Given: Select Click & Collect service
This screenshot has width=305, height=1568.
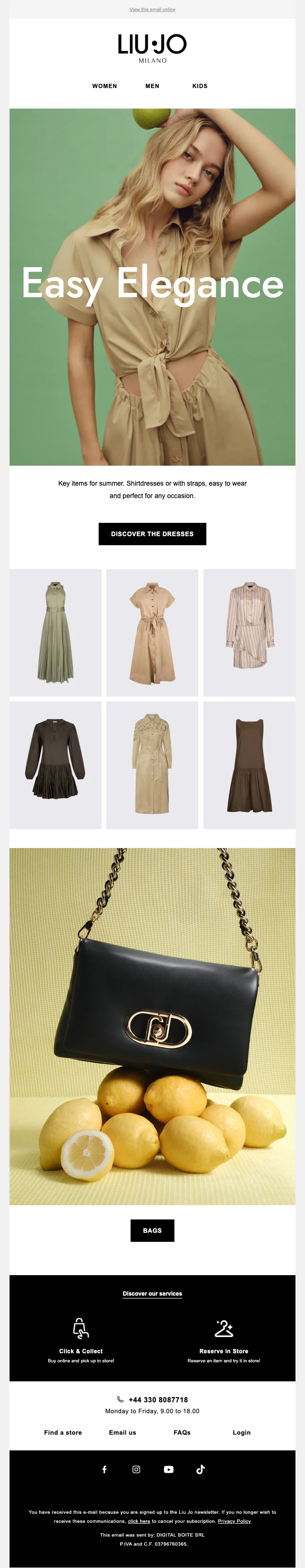Looking at the screenshot, I should point(81,1351).
